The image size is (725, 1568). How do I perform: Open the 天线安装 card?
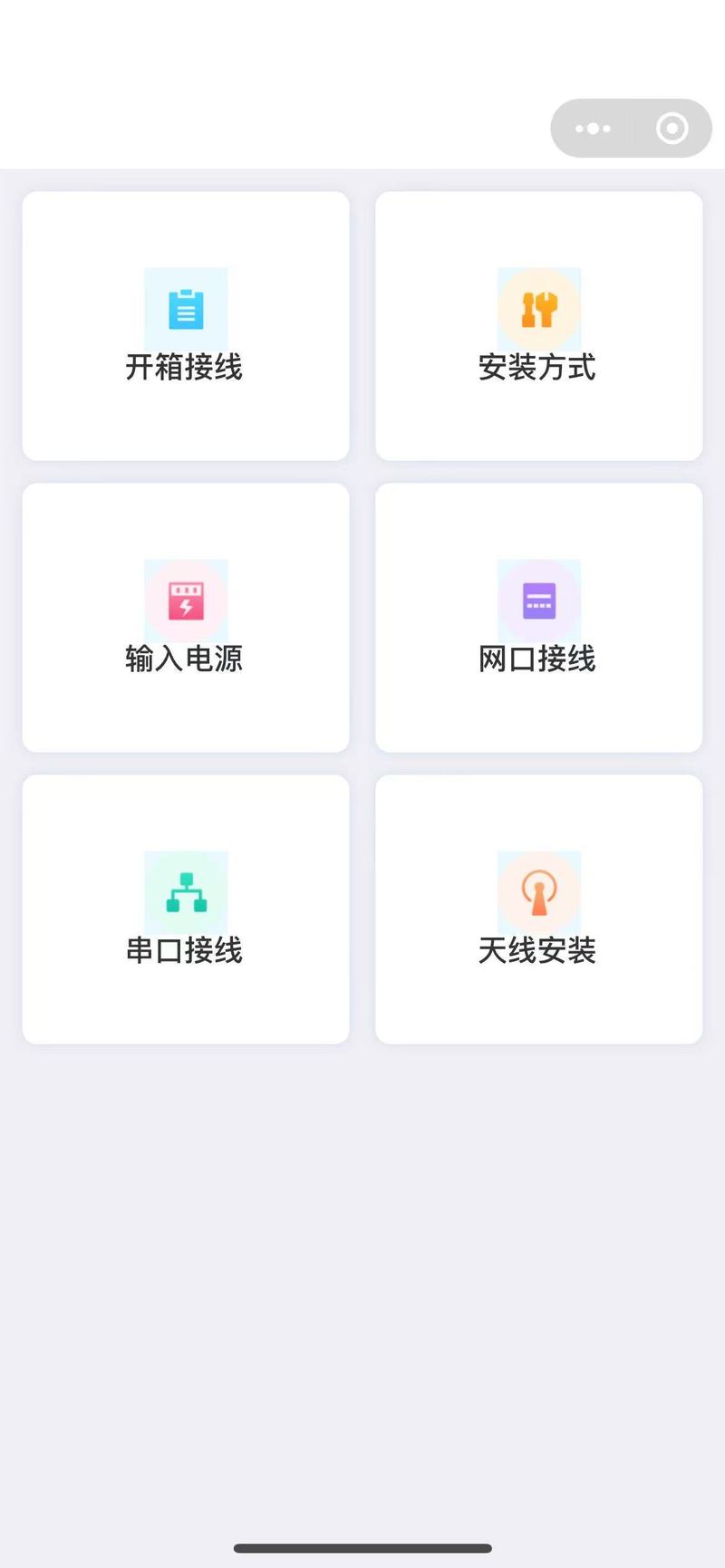pos(538,909)
